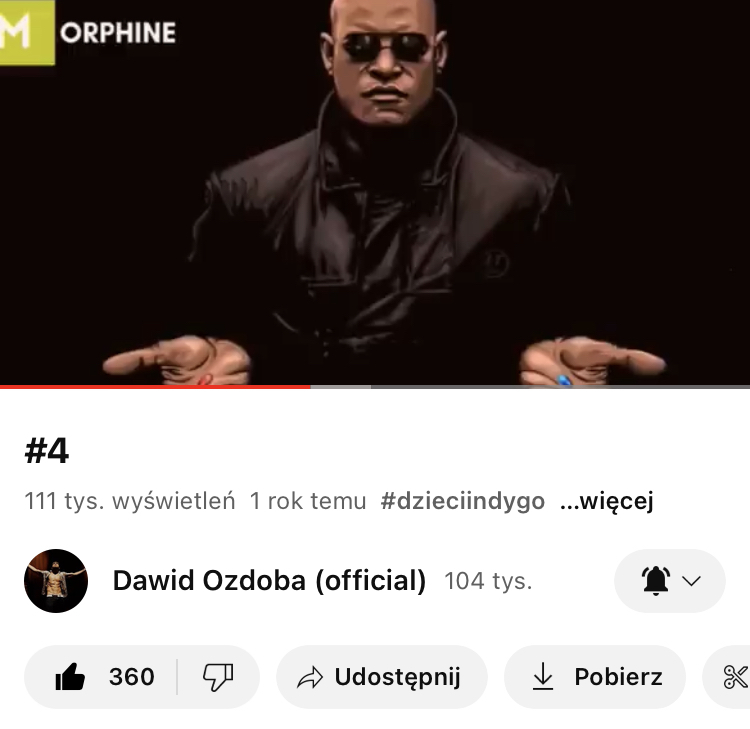Screen dimensions: 750x729
Task: Share the video via Udostępnij
Action: pos(381,677)
